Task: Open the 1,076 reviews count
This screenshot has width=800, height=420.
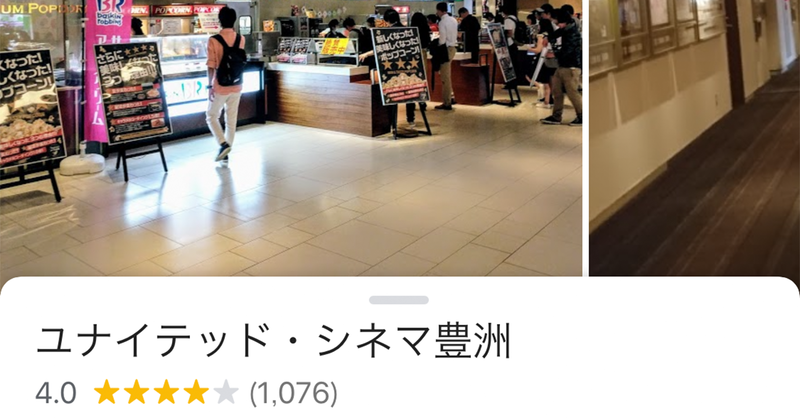Action: (293, 392)
